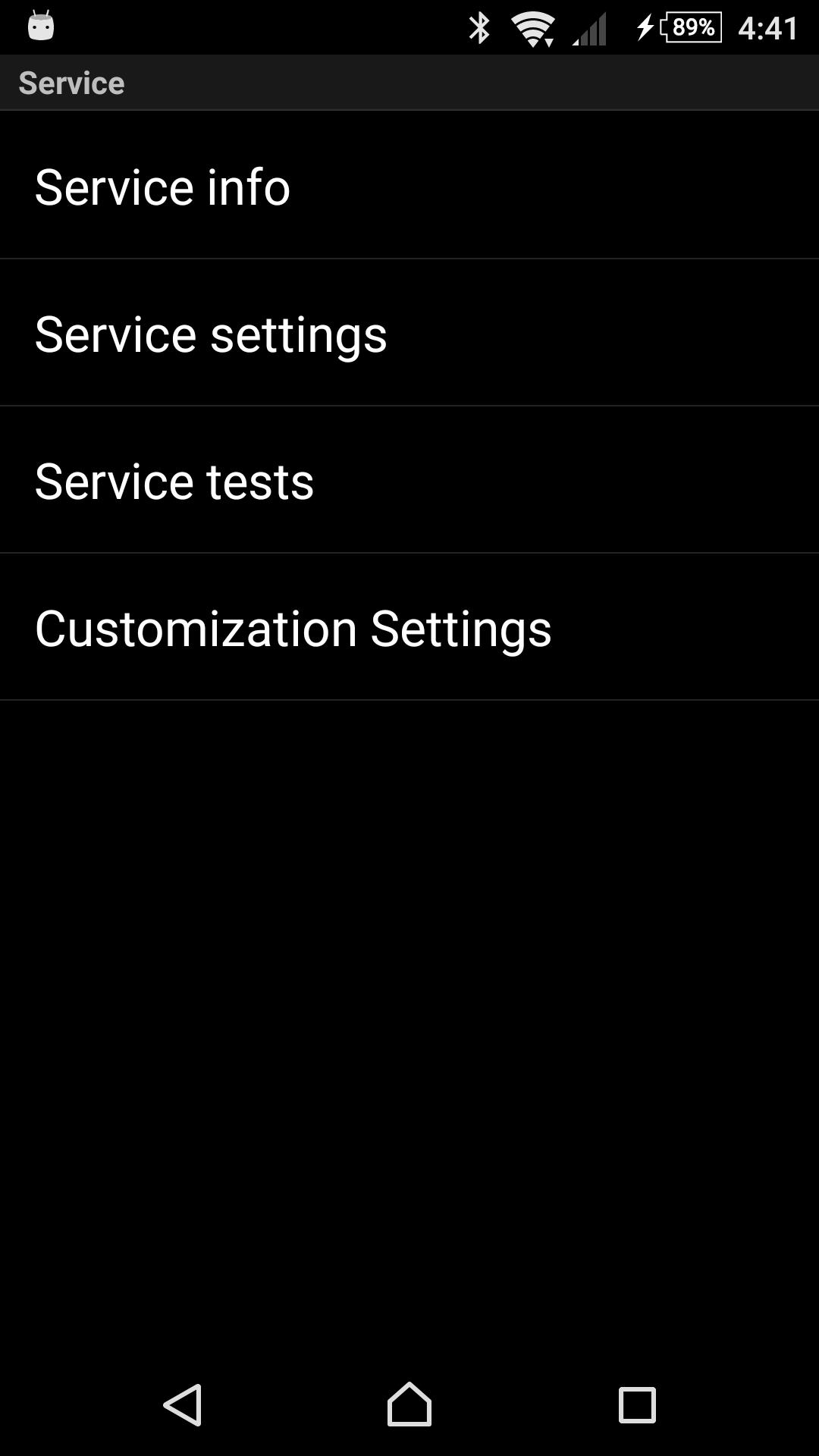Tap the charging battery icon
Screen dimensions: 819x1456
coord(645,27)
